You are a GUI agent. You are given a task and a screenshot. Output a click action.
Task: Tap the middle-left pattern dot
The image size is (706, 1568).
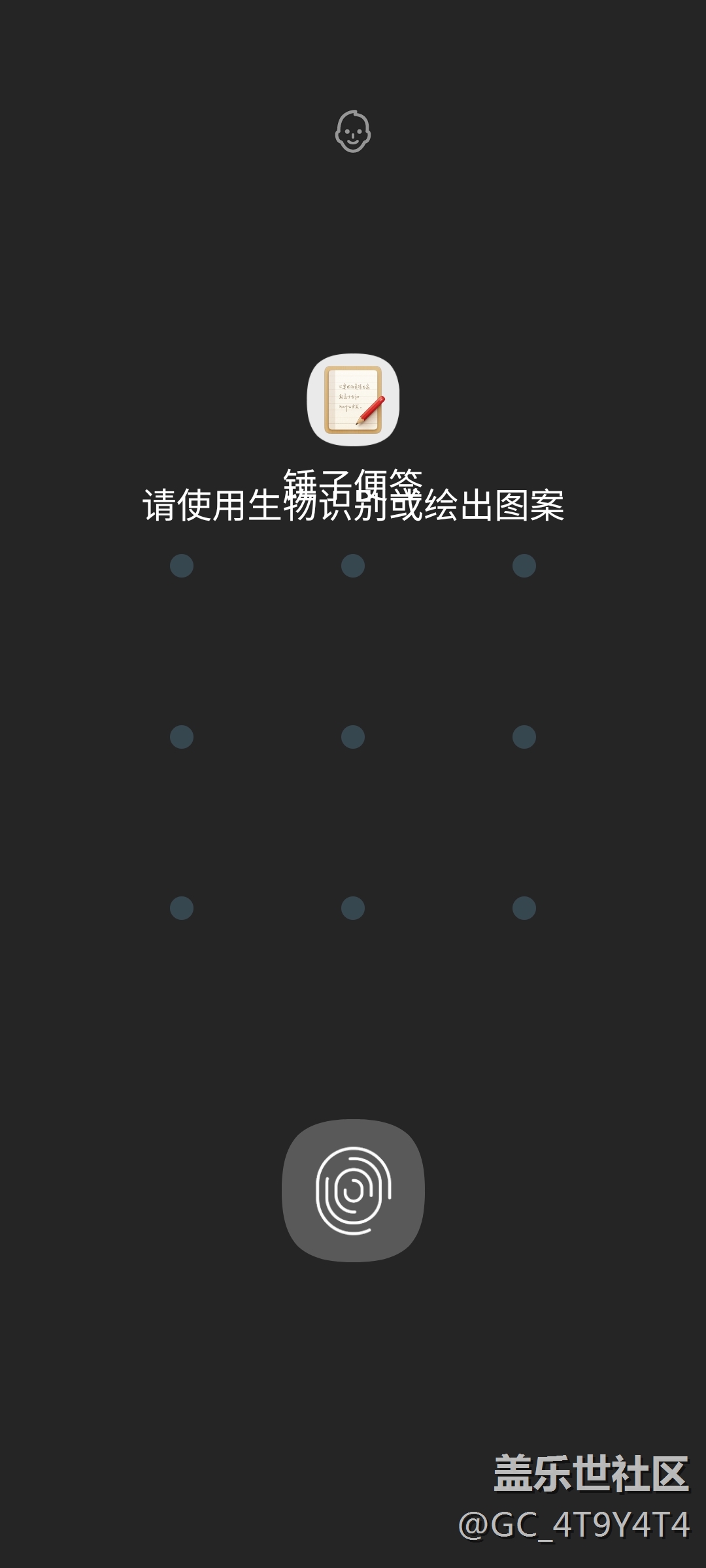[x=182, y=737]
